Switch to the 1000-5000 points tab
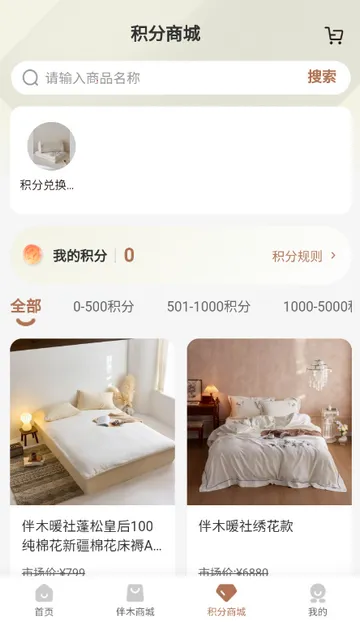Screen dimensions: 360x622 (x=317, y=306)
